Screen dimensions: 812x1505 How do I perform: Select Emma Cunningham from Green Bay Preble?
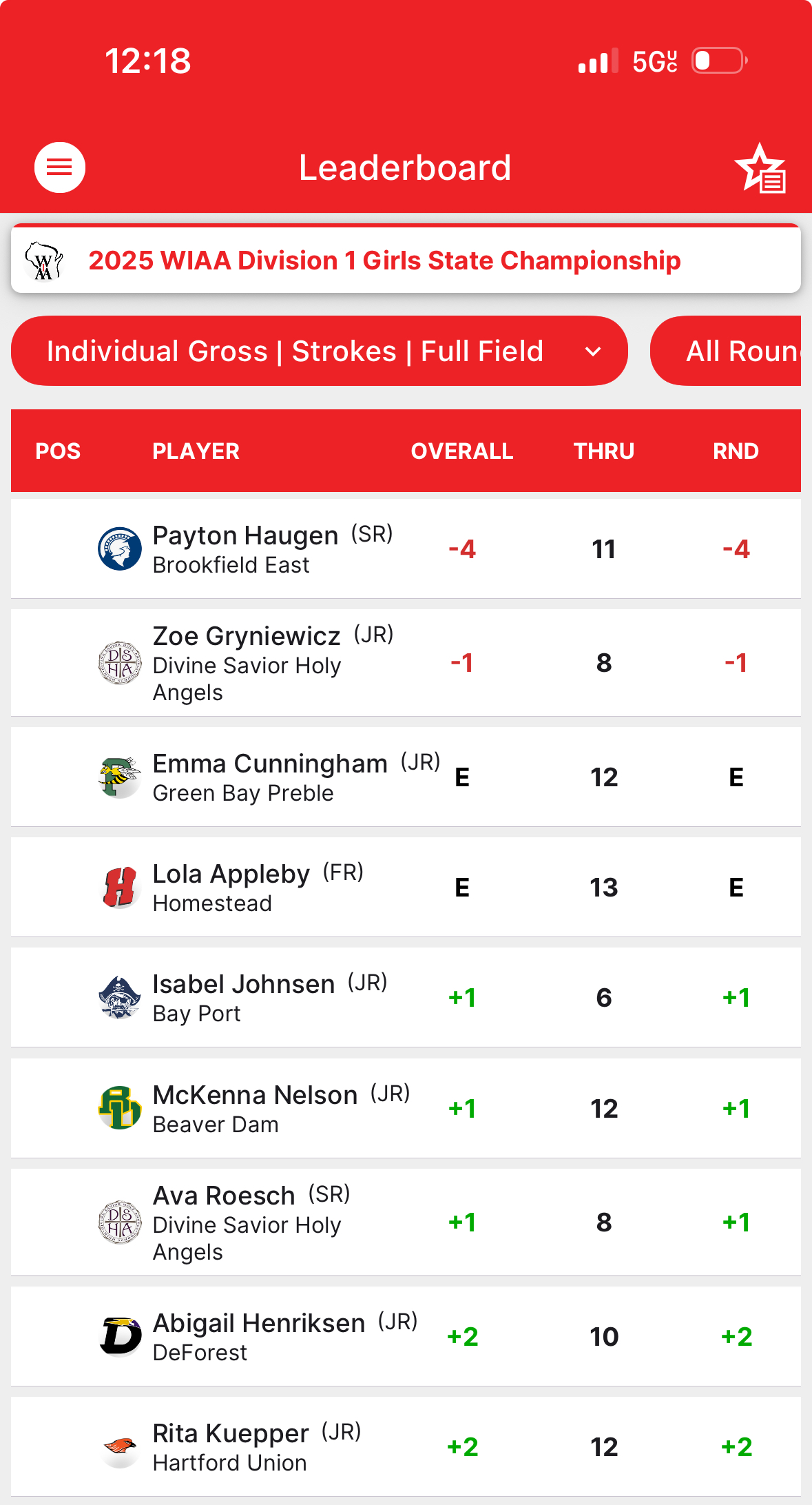(x=406, y=777)
